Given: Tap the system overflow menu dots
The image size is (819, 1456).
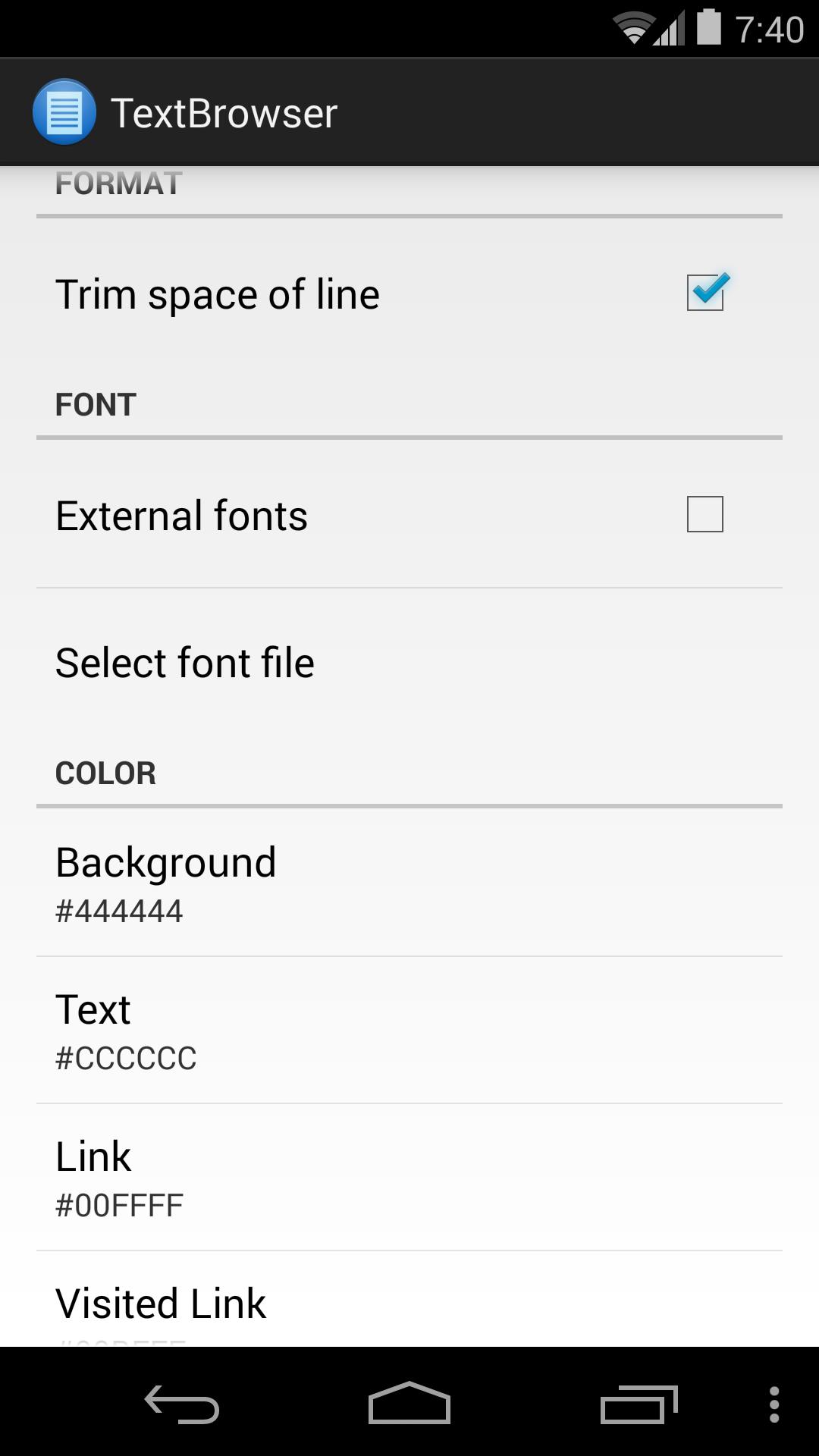Looking at the screenshot, I should point(773,1404).
